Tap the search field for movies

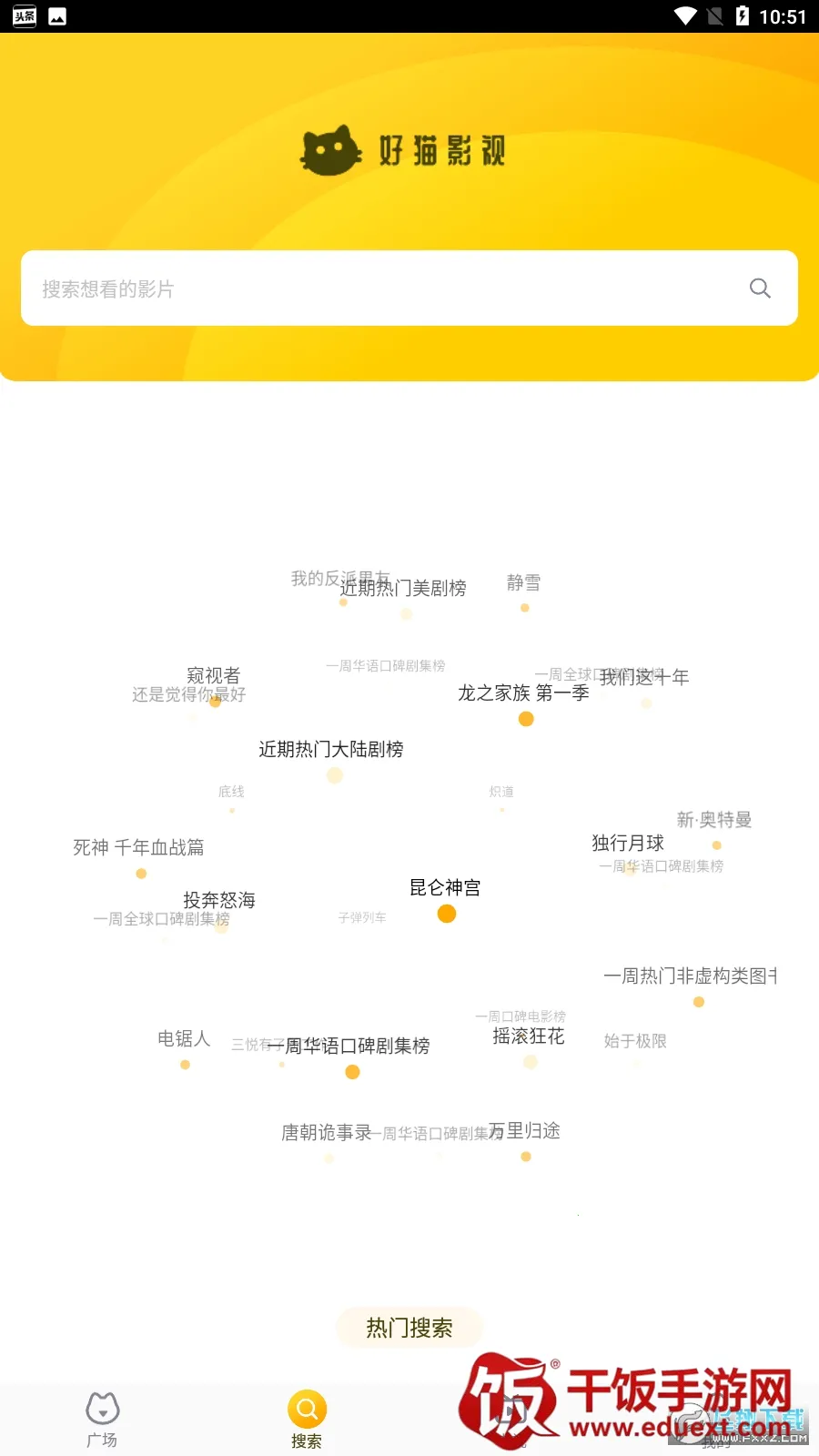pyautogui.click(x=382, y=288)
